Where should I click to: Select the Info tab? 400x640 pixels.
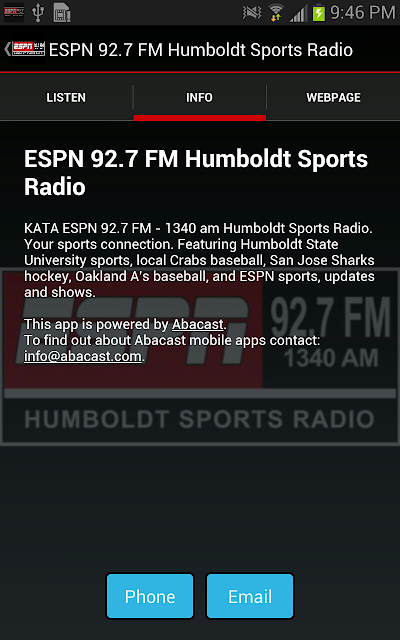coord(200,97)
